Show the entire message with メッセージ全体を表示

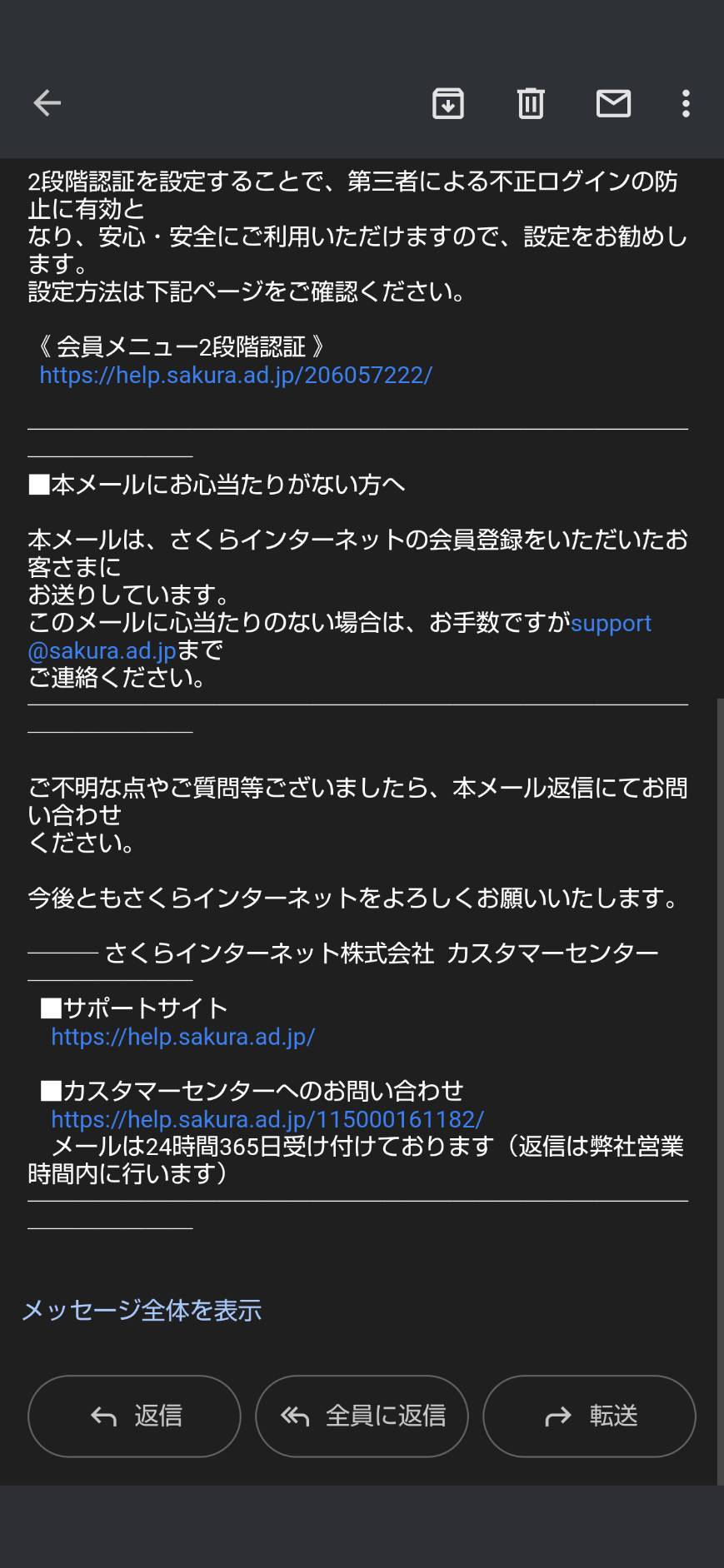point(142,1311)
